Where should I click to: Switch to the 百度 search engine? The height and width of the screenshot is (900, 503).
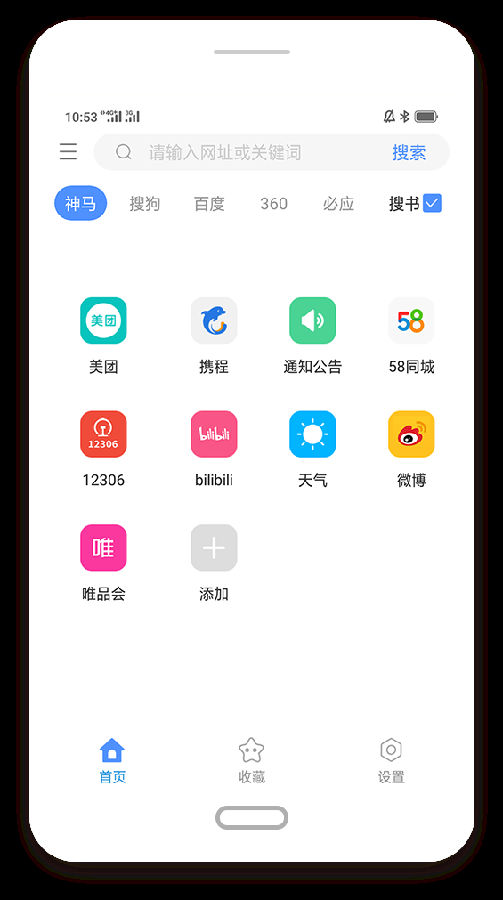pyautogui.click(x=209, y=204)
